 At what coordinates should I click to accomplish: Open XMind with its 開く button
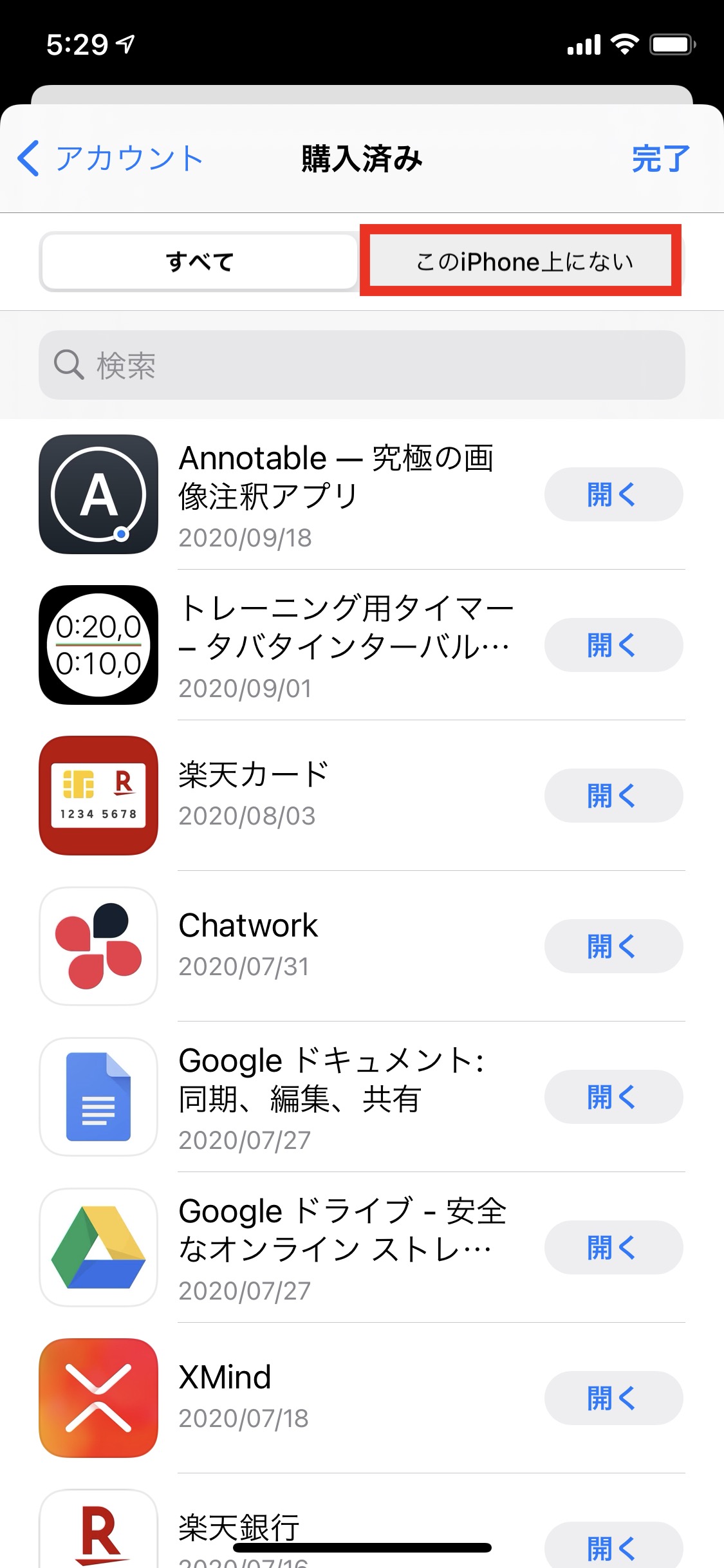tap(613, 1398)
